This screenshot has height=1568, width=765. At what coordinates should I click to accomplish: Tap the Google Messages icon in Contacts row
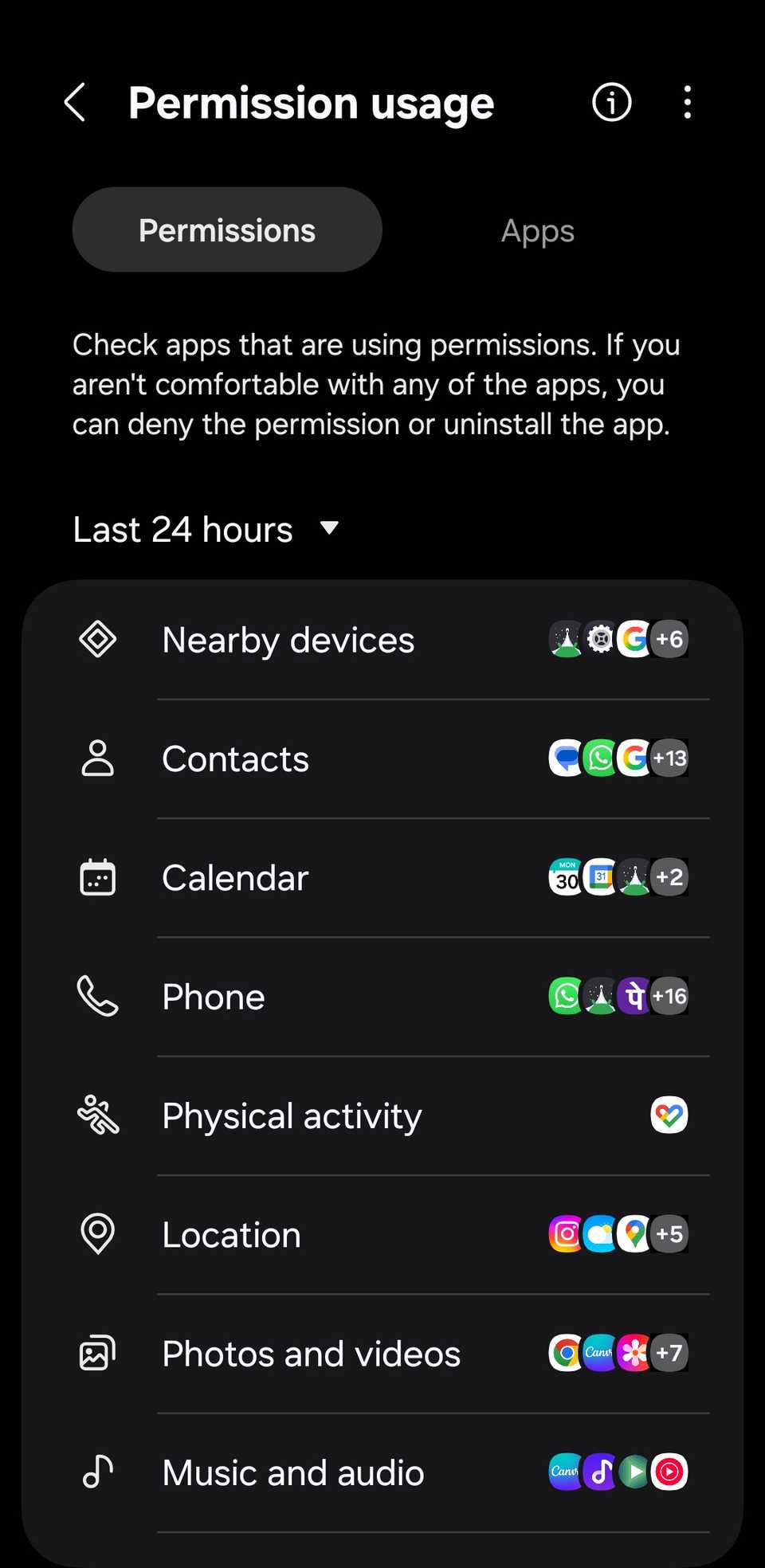click(566, 759)
